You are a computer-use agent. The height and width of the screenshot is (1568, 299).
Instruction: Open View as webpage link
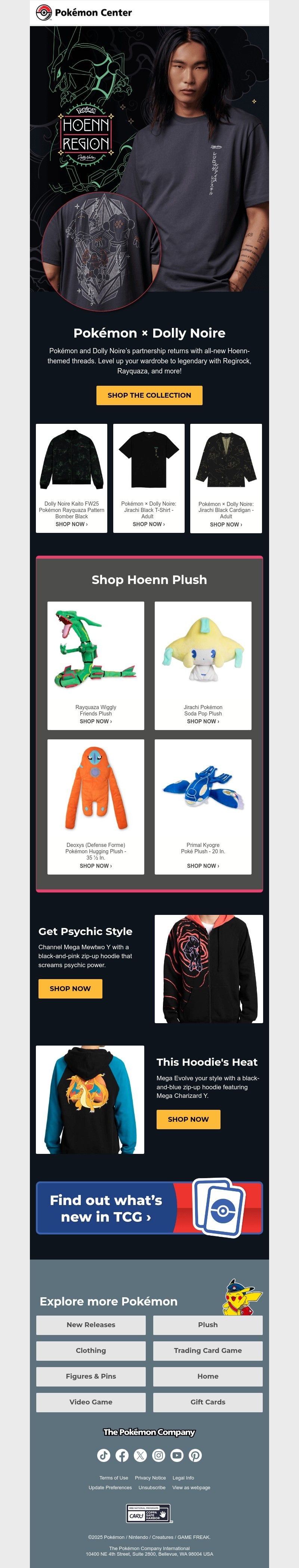point(191,1487)
